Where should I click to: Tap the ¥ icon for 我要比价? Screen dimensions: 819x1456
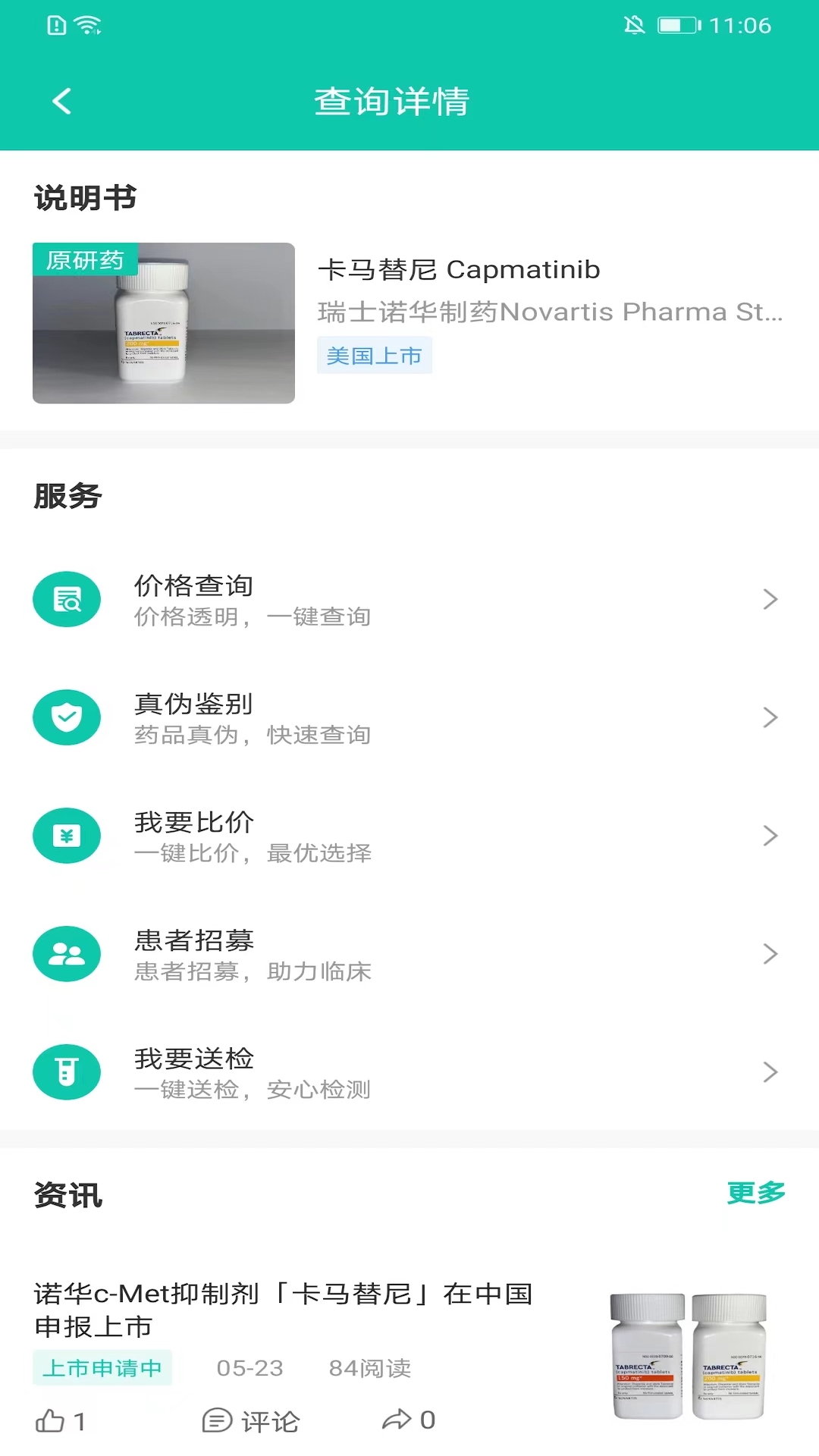(67, 836)
